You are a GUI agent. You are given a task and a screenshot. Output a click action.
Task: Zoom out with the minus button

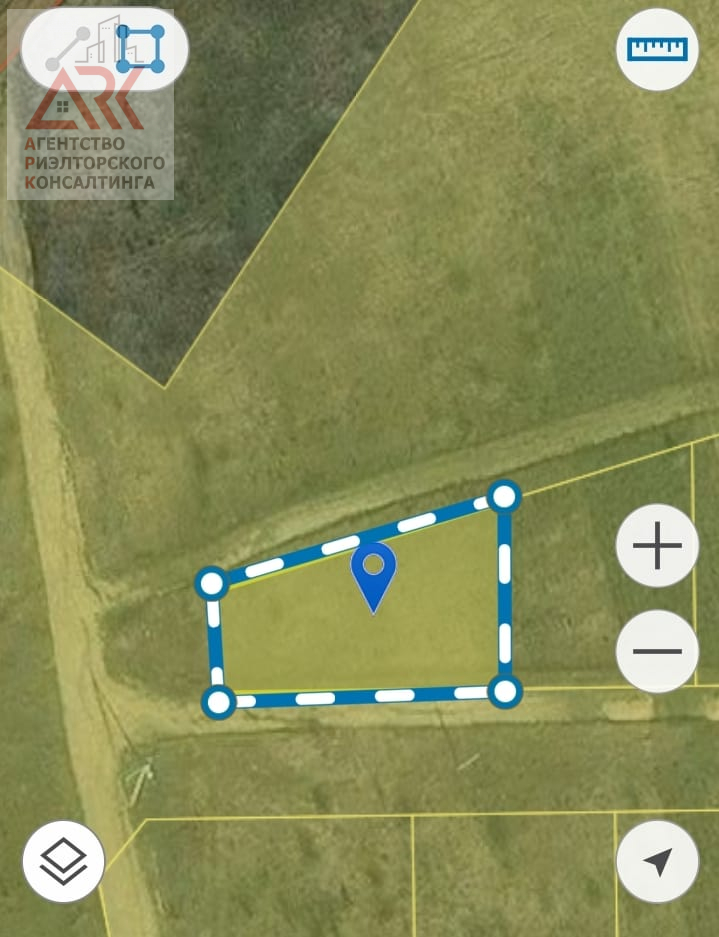point(657,651)
